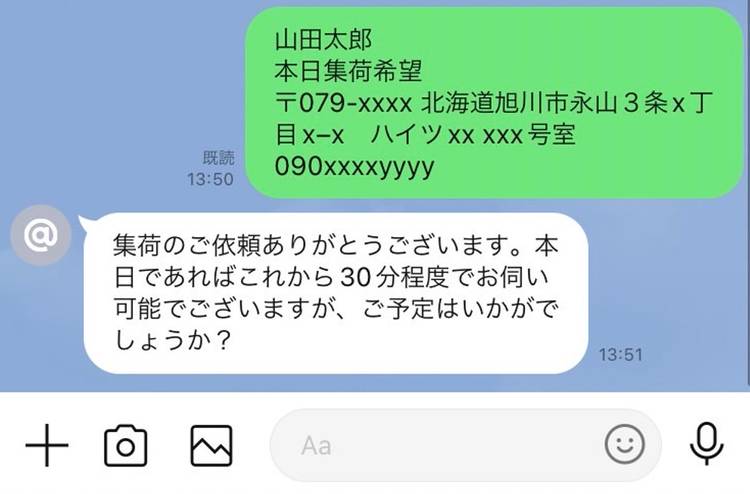The height and width of the screenshot is (494, 750).
Task: Open the sender's @ profile avatar
Action: click(41, 237)
